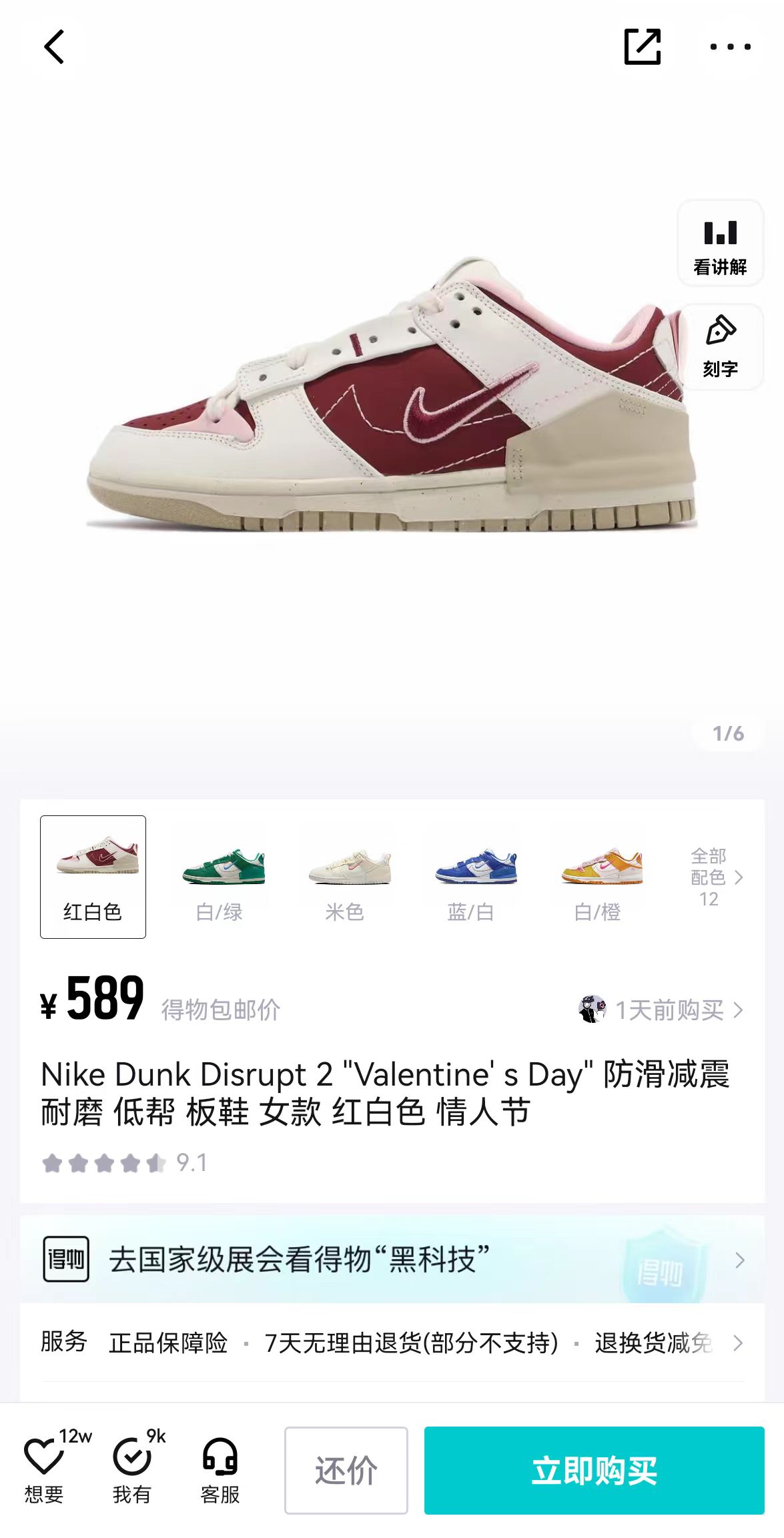Pick the 白/橙 colorway
Screen dimensions: 784x1538
point(598,877)
